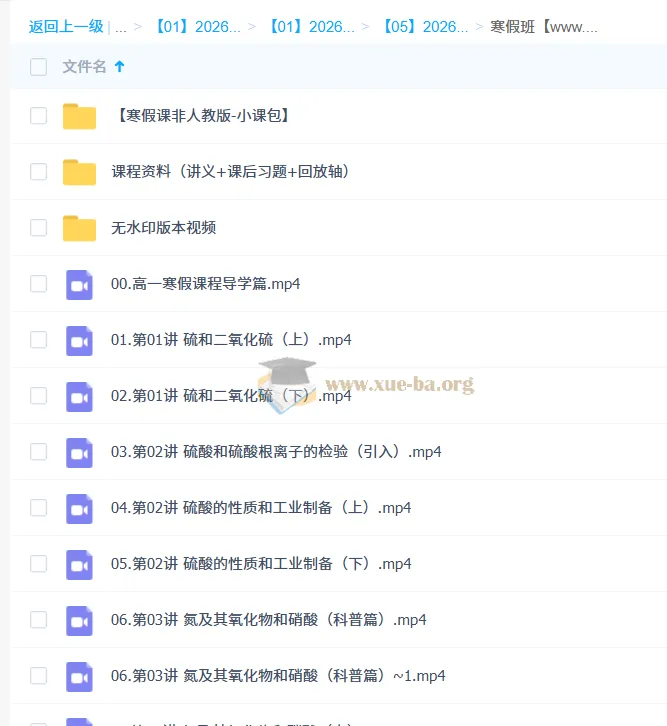Tick the select-all checkbox beside 文件名
The image size is (667, 726).
click(x=38, y=67)
